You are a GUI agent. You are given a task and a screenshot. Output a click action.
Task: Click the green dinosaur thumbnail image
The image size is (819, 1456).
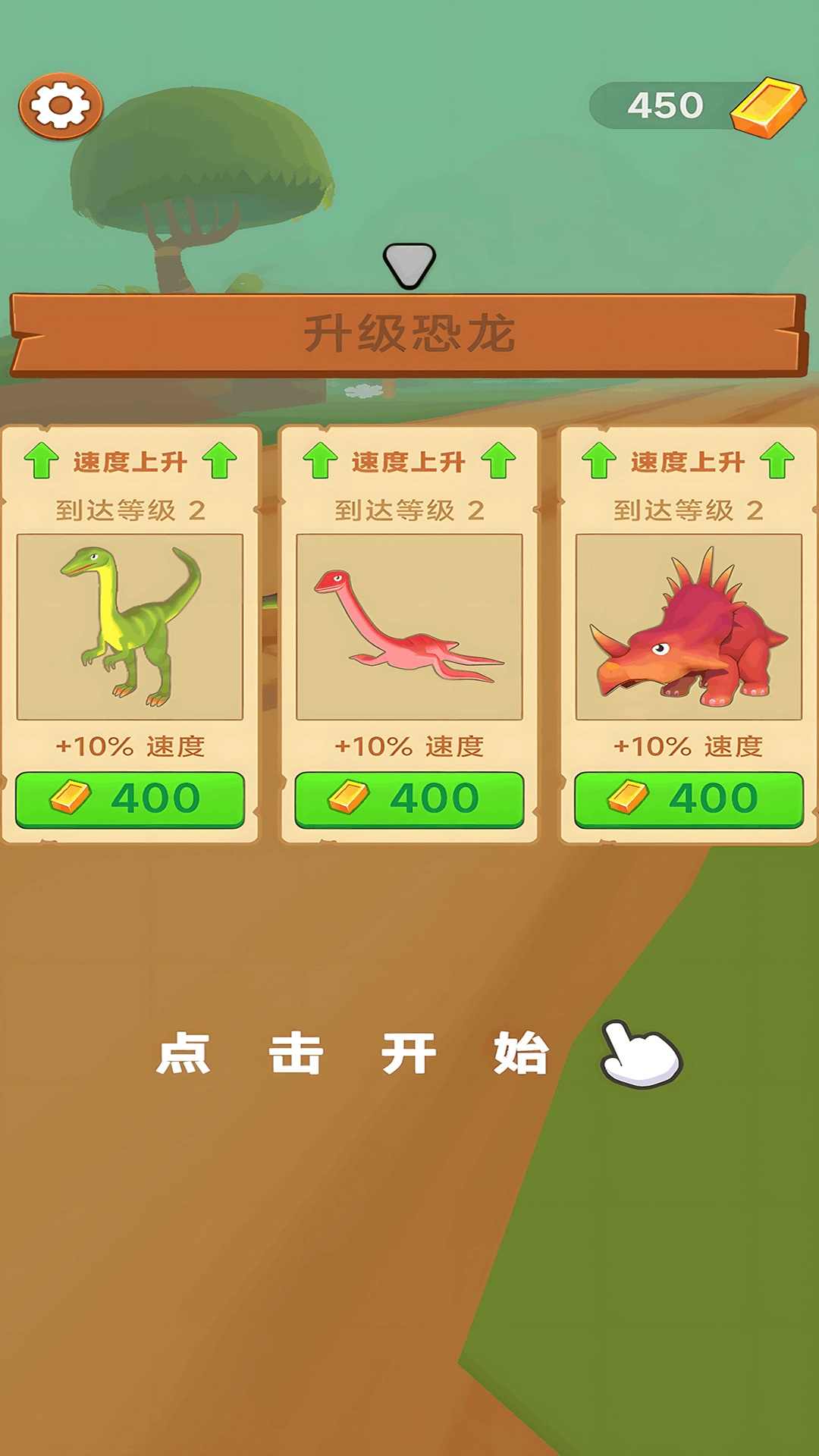click(x=130, y=626)
